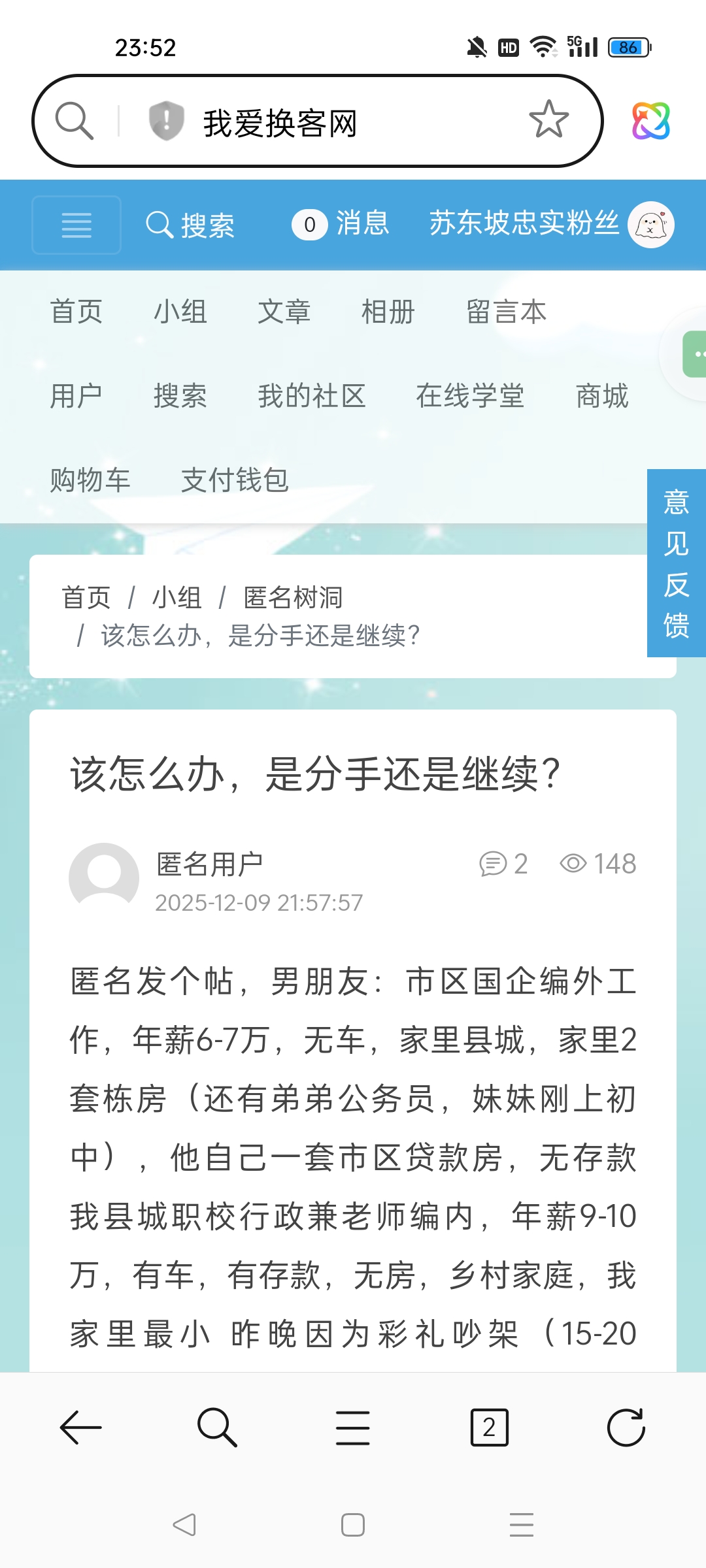The height and width of the screenshot is (1568, 706).
Task: Go to 我的社区
Action: click(311, 396)
